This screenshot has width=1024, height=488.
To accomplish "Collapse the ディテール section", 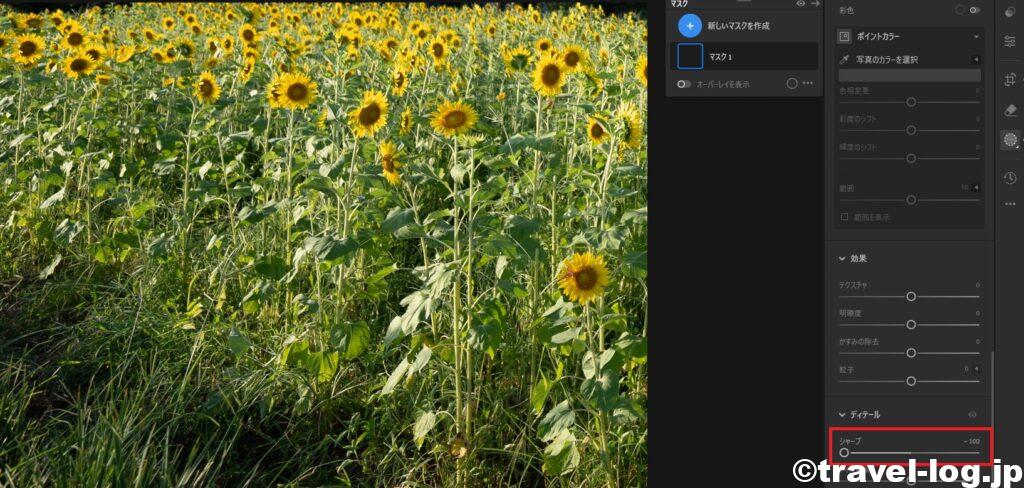I will click(x=842, y=415).
